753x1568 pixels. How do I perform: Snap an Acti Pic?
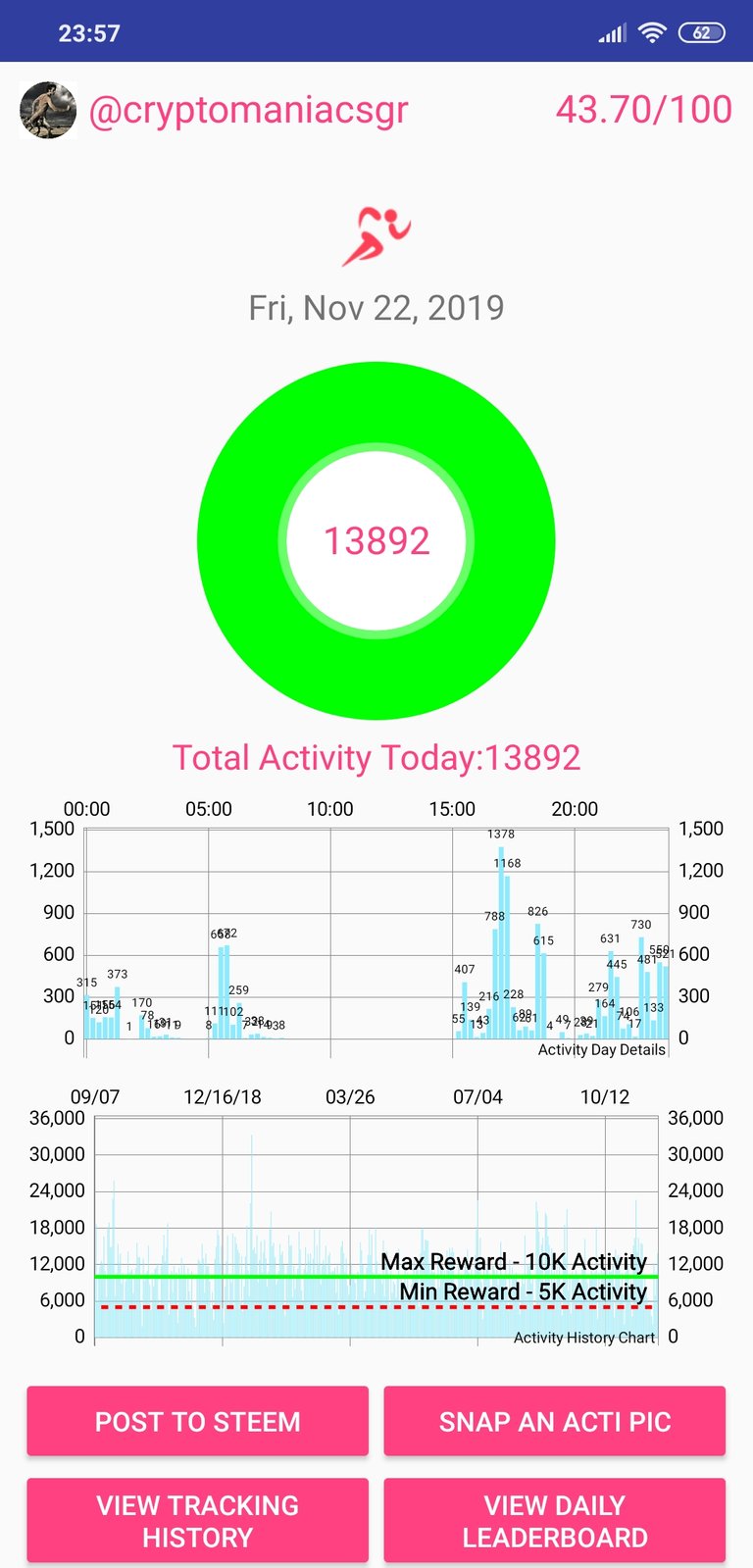555,1421
